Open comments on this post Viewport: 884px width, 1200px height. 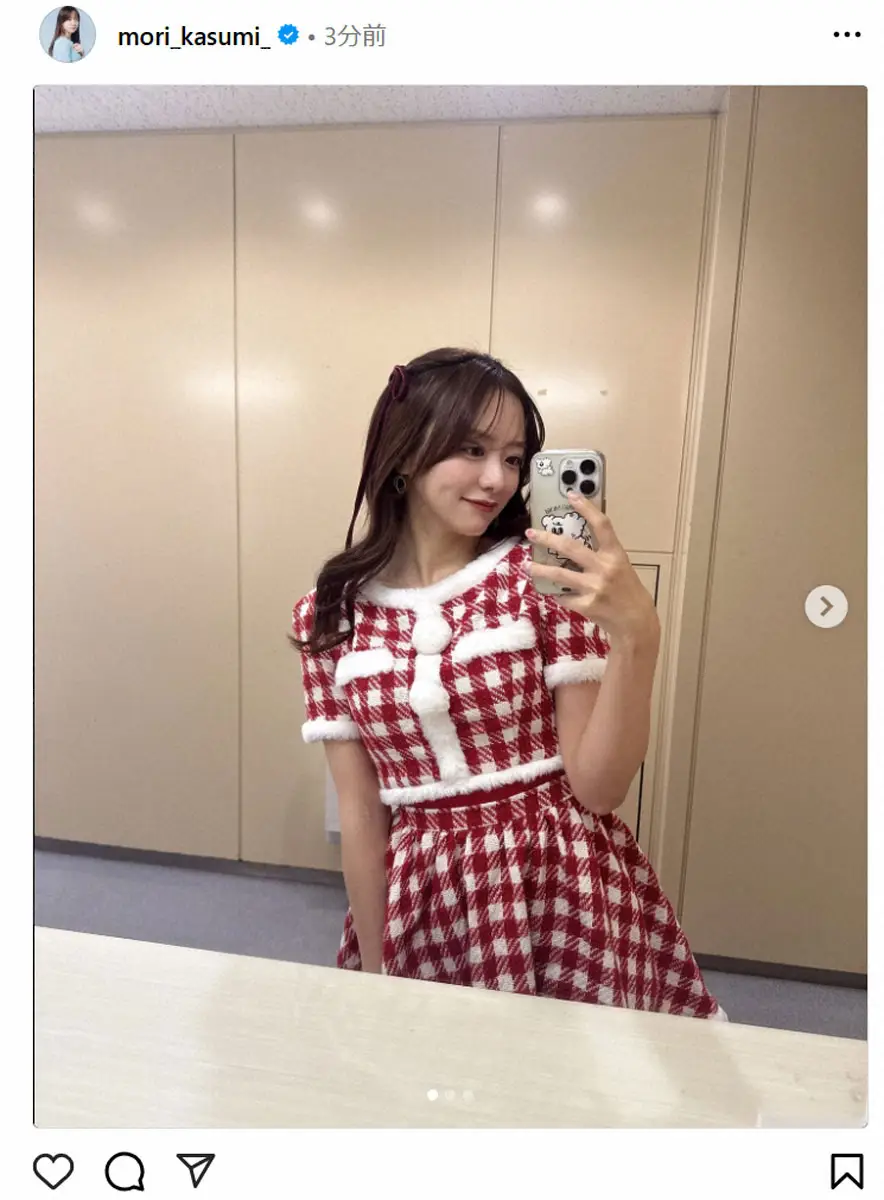point(125,1171)
